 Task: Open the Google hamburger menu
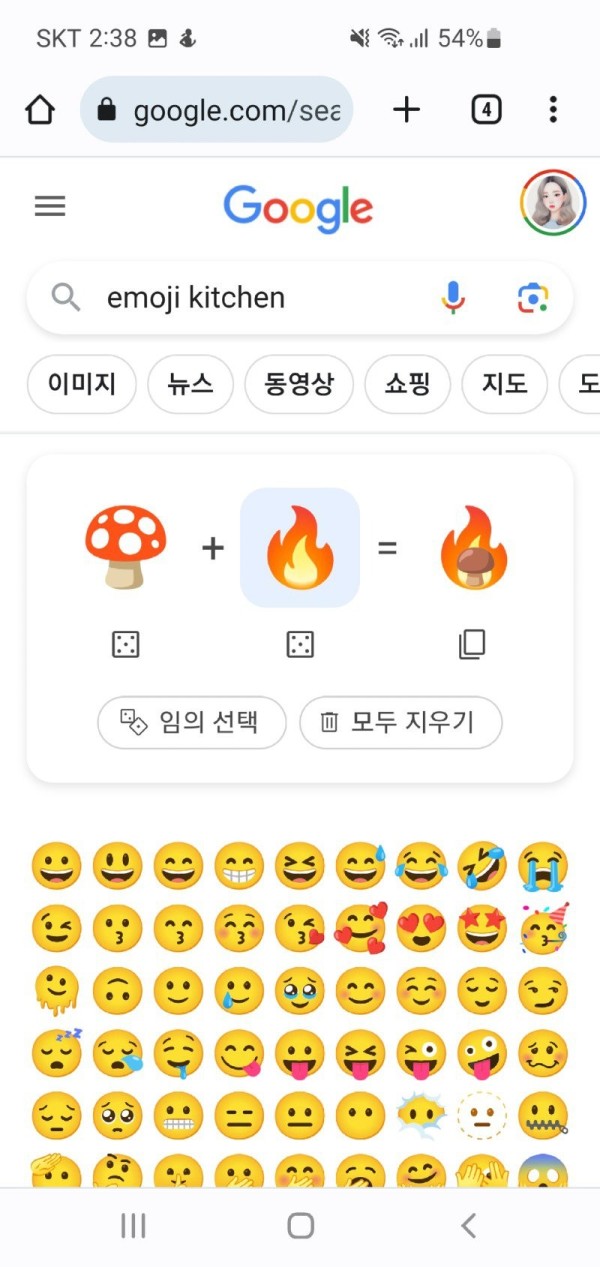pos(50,207)
